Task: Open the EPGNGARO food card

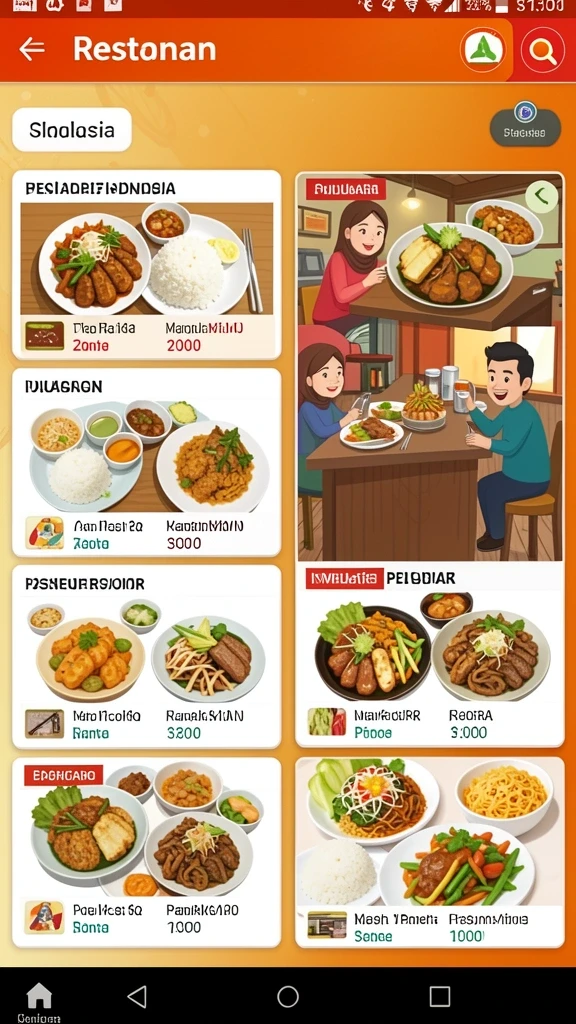Action: point(147,852)
